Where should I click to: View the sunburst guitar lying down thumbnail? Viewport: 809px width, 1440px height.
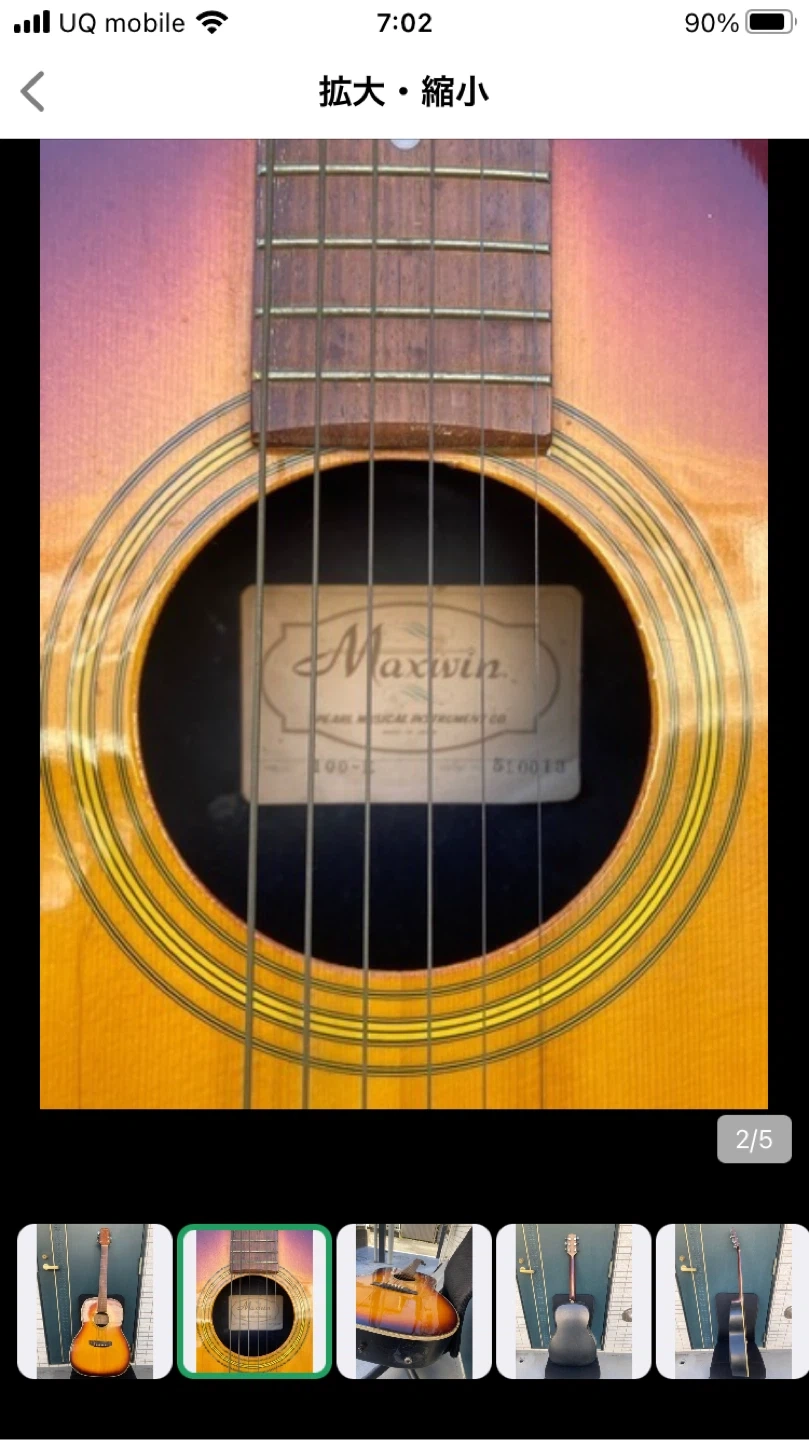[414, 1301]
